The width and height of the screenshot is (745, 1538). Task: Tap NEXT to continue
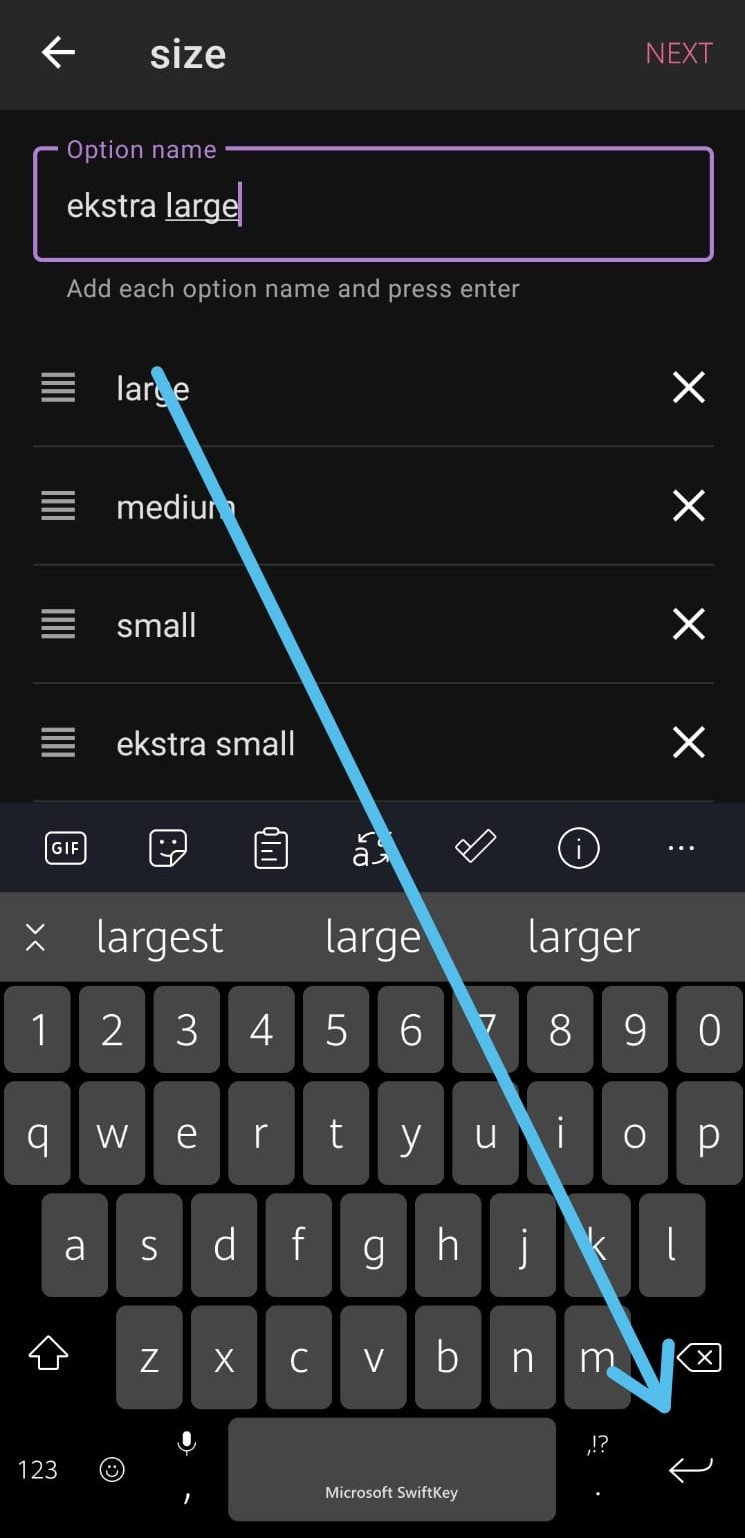679,53
